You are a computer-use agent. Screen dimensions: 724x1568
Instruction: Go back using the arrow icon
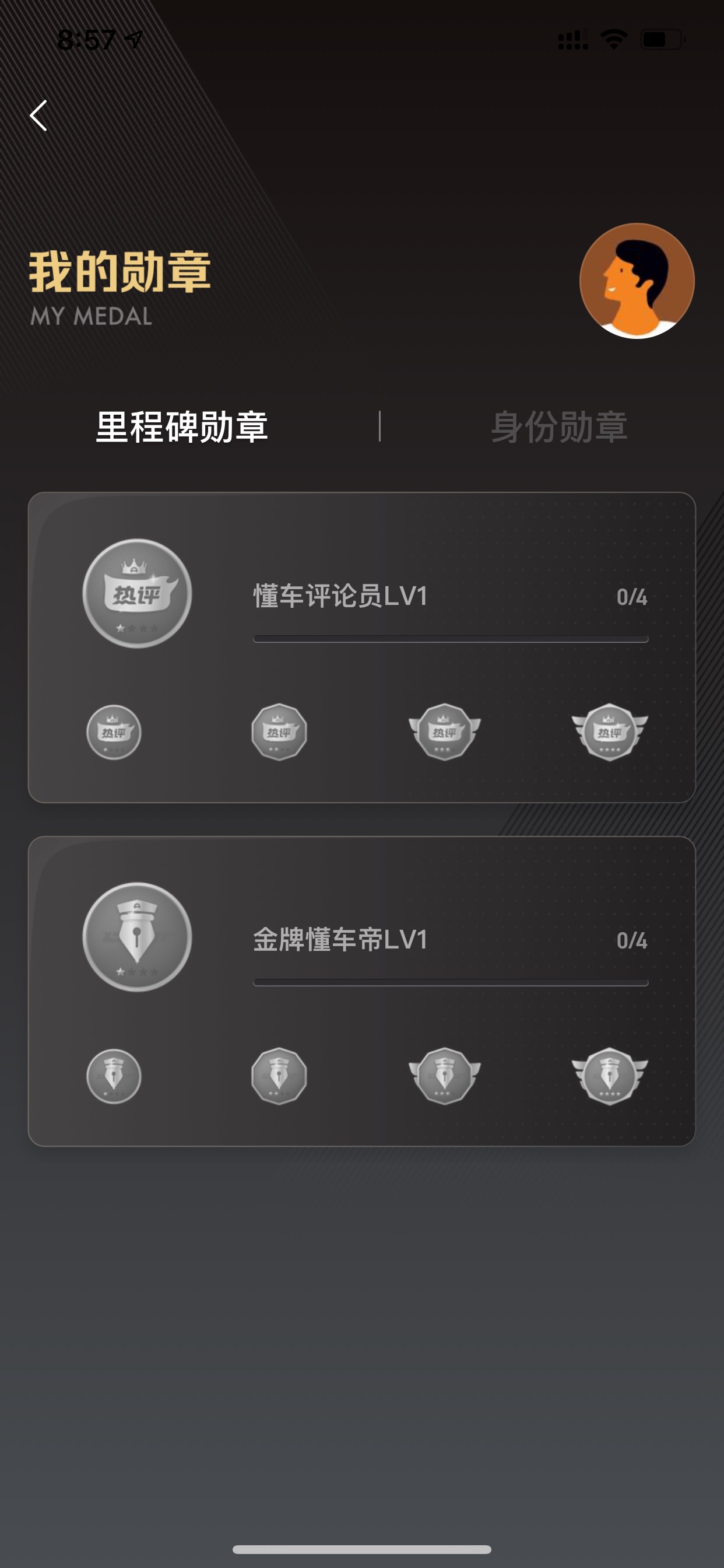(39, 116)
